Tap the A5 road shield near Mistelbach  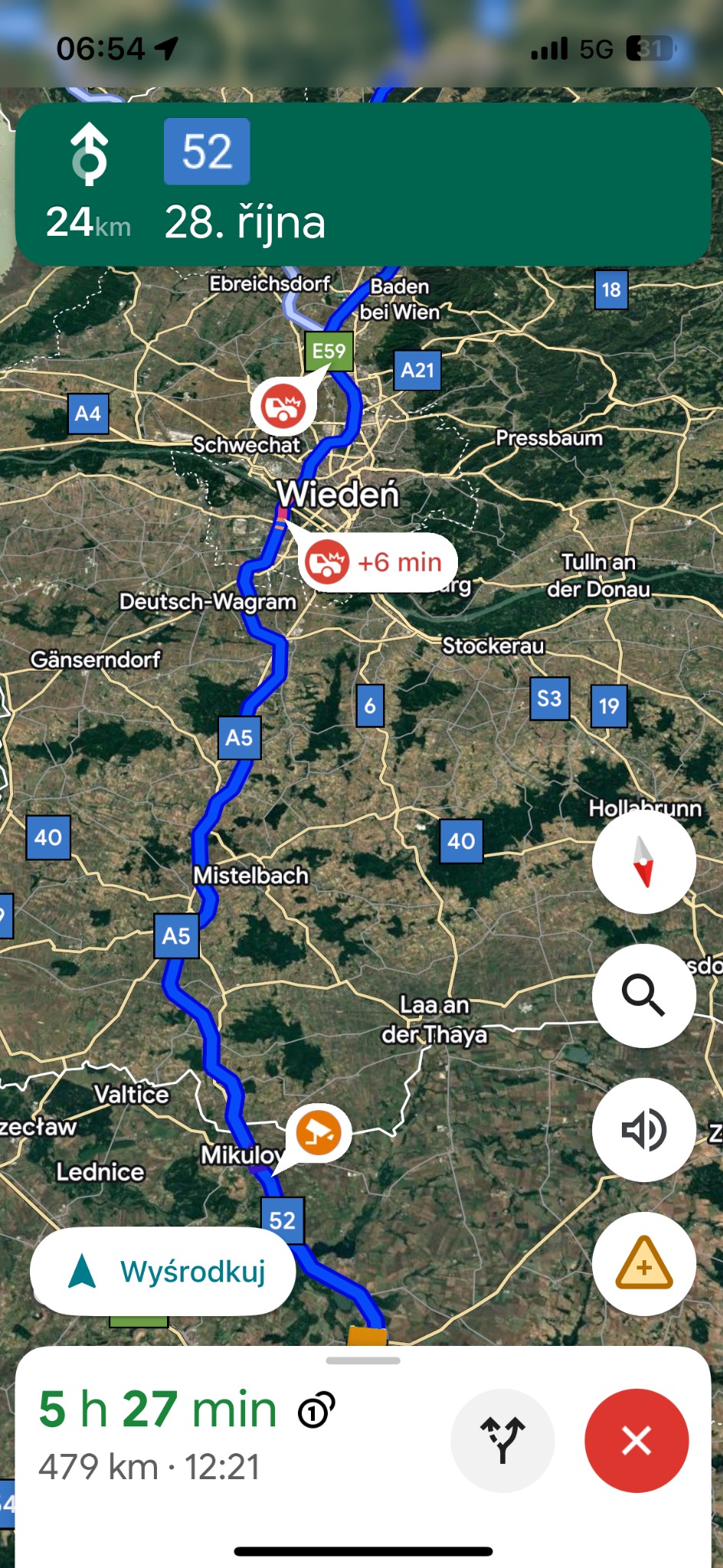[x=177, y=936]
